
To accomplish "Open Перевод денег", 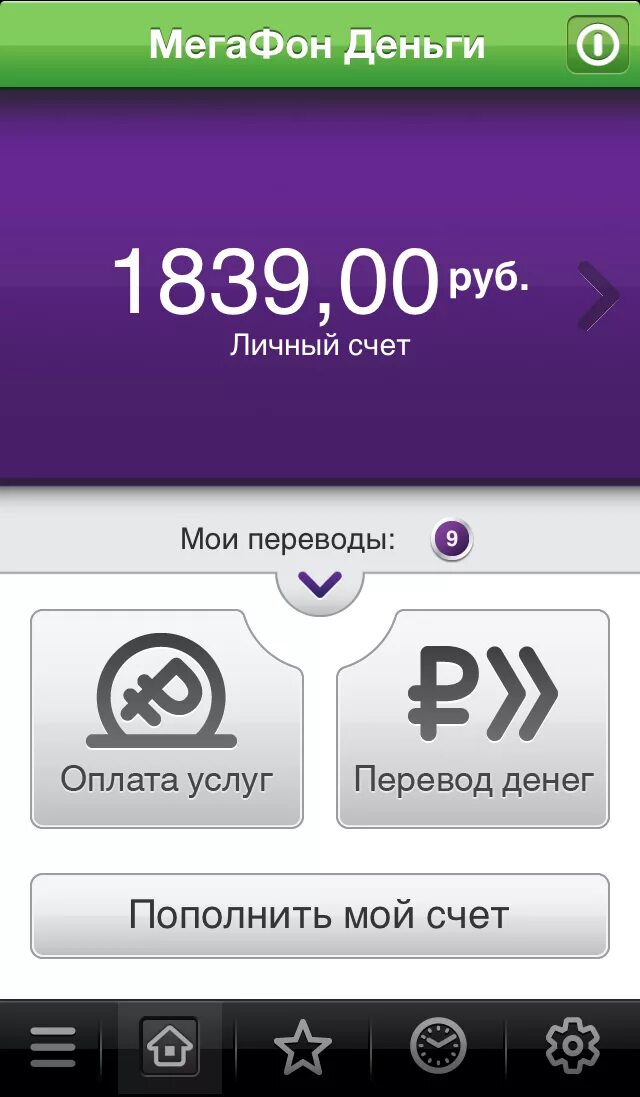I will [x=473, y=719].
